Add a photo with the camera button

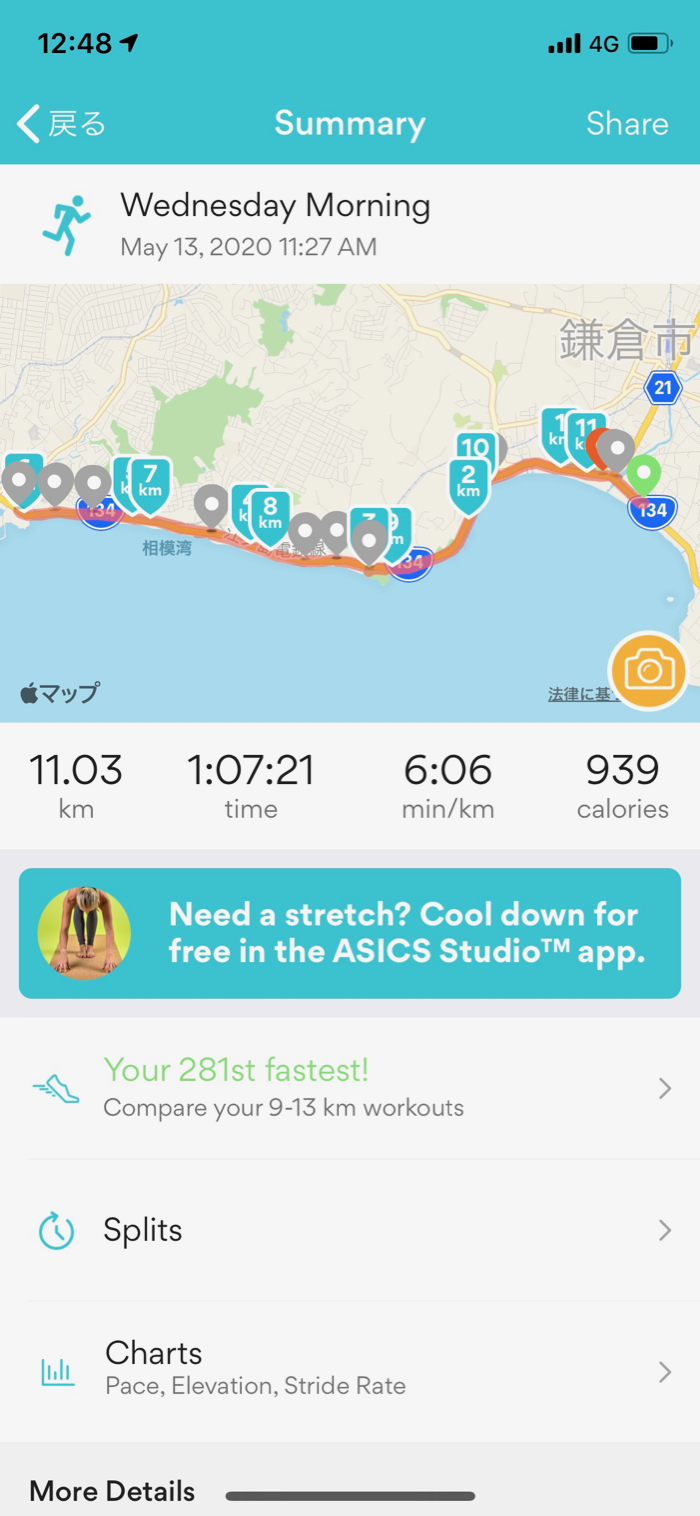pyautogui.click(x=648, y=671)
